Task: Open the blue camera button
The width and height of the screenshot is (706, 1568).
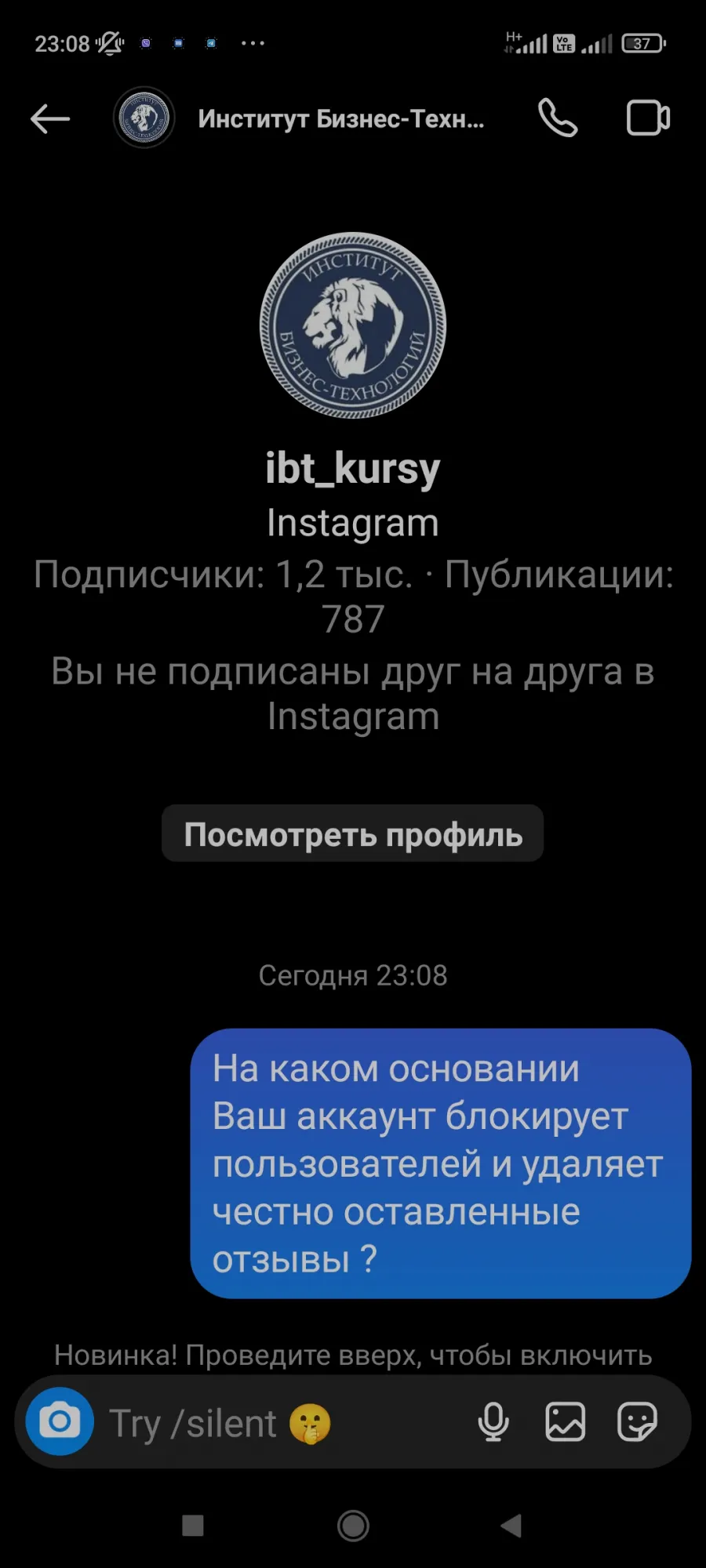Action: click(x=60, y=1421)
